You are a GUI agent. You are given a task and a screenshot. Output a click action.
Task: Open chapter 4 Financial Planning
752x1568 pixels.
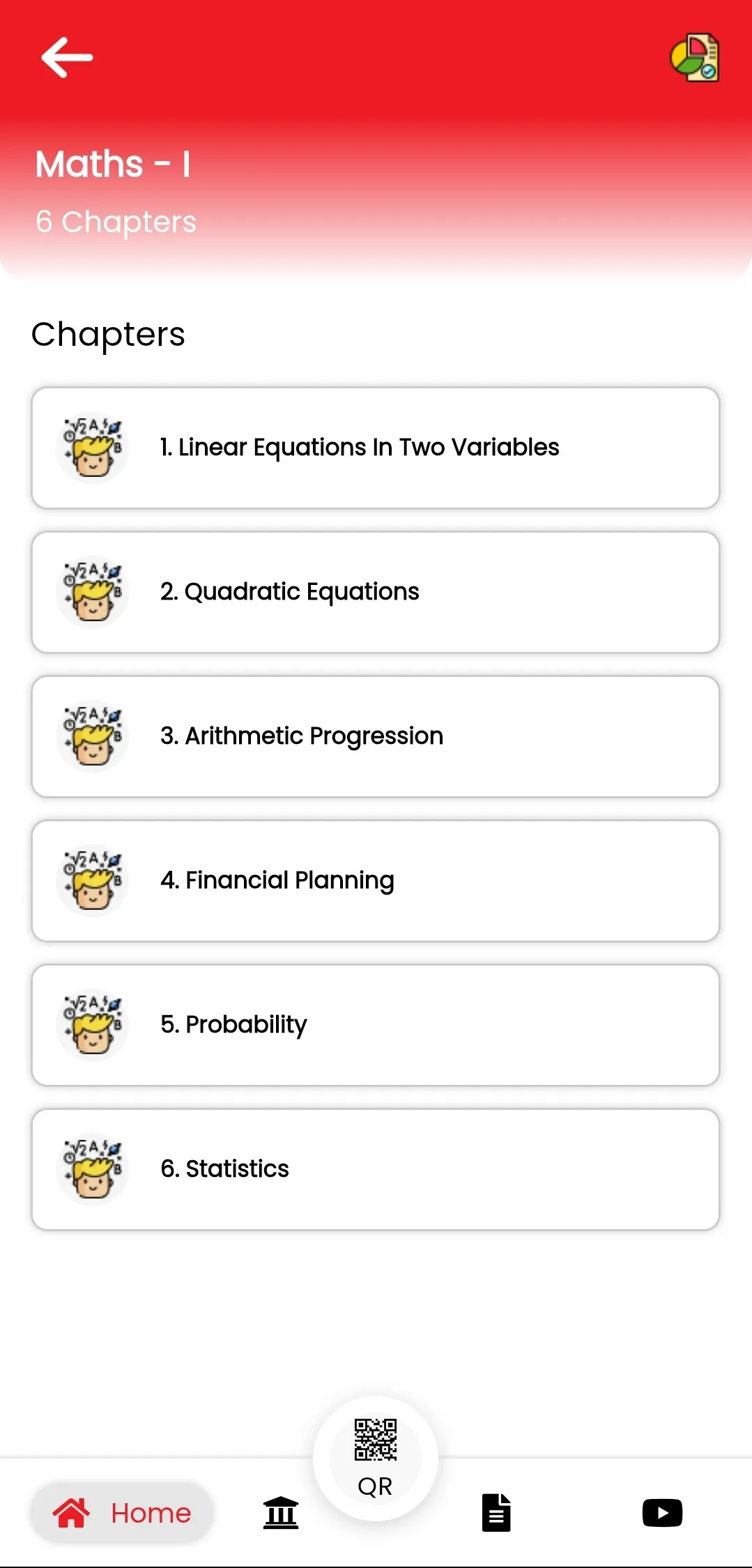point(376,880)
